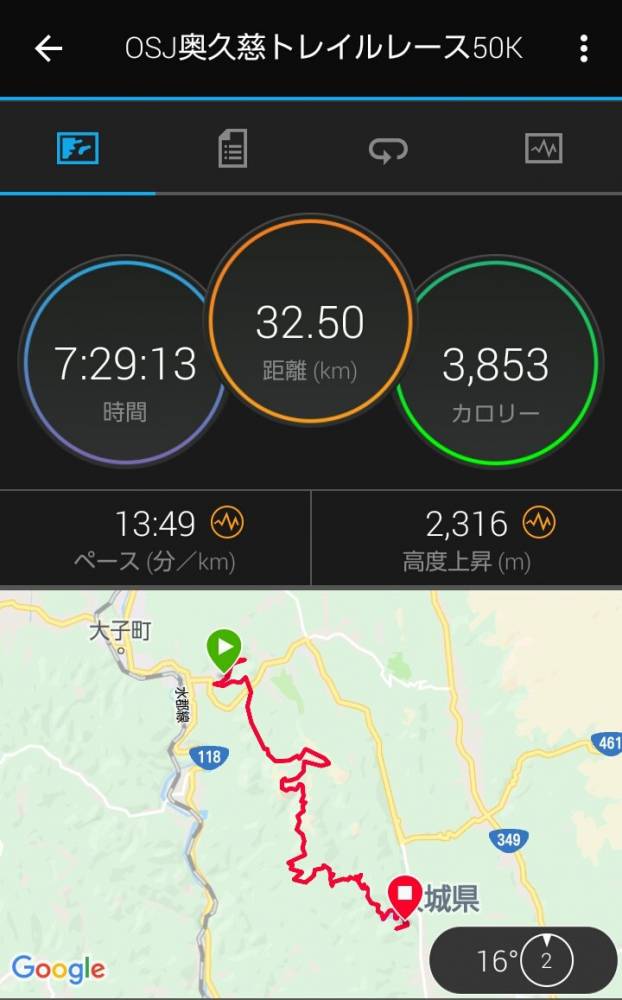Open the pace chart icon
622x1000 pixels.
pos(227,522)
